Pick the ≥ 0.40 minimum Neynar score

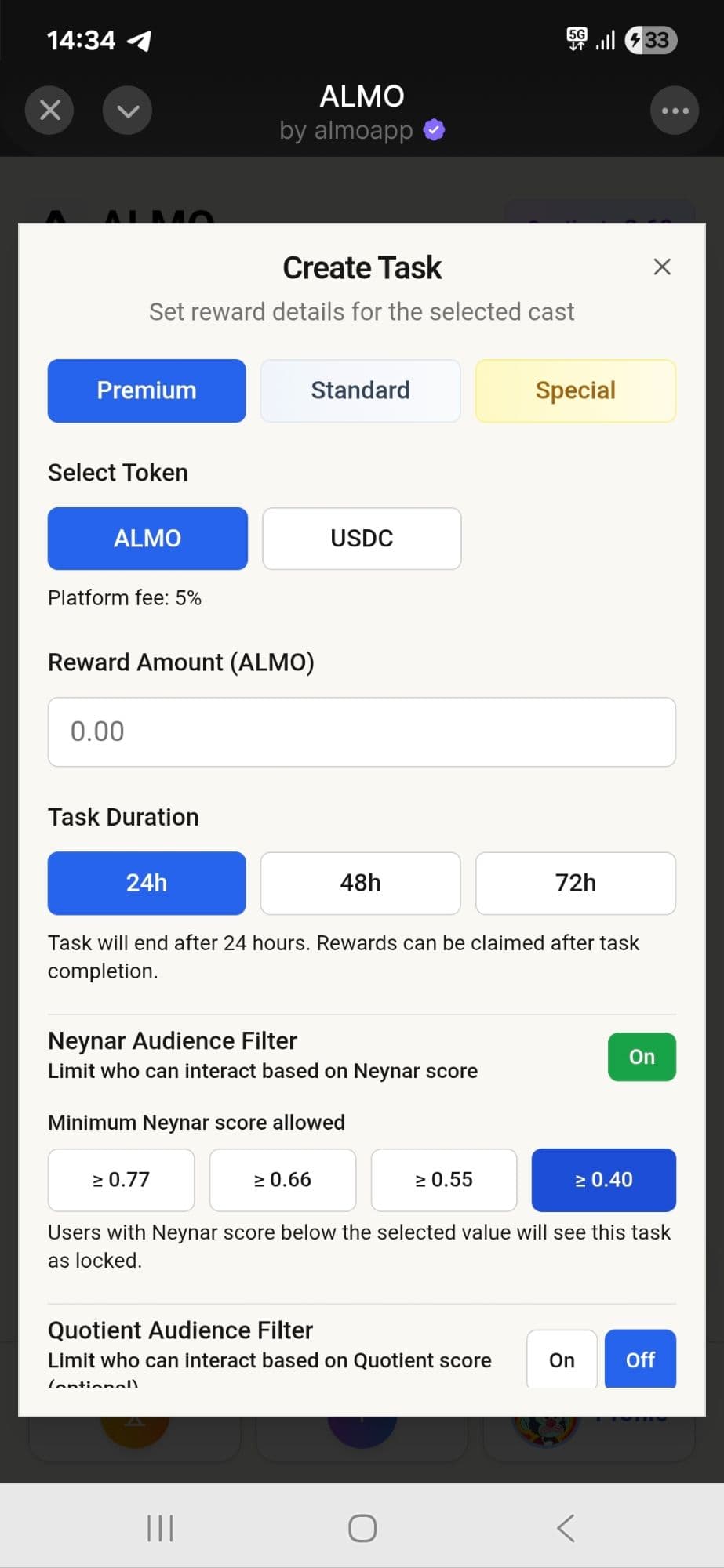(603, 1180)
